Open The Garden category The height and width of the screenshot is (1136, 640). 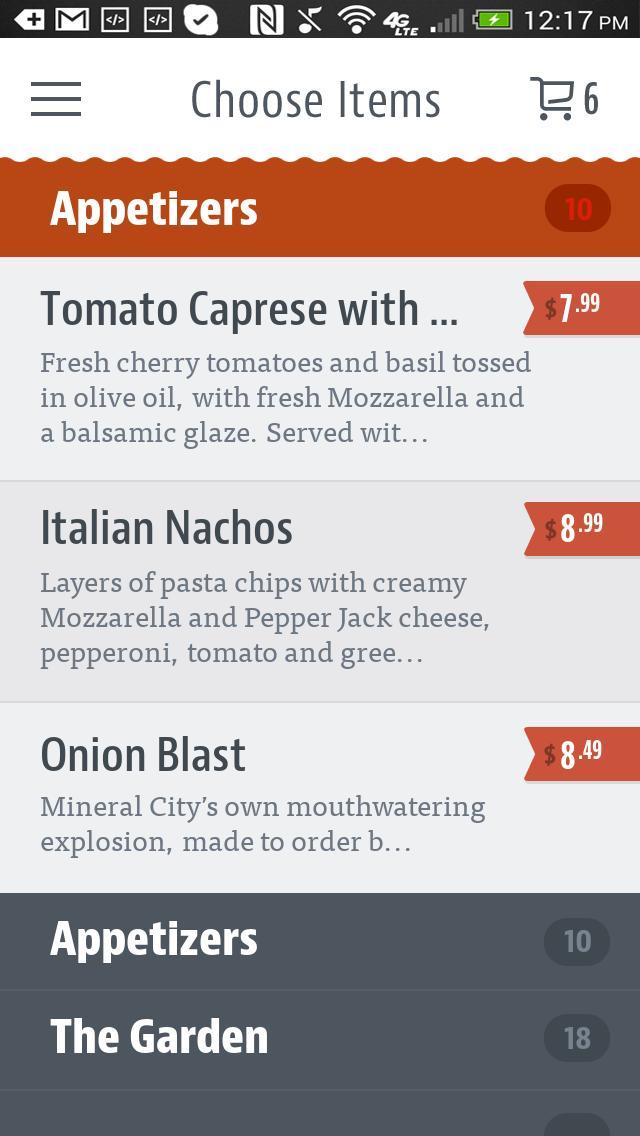[320, 1038]
